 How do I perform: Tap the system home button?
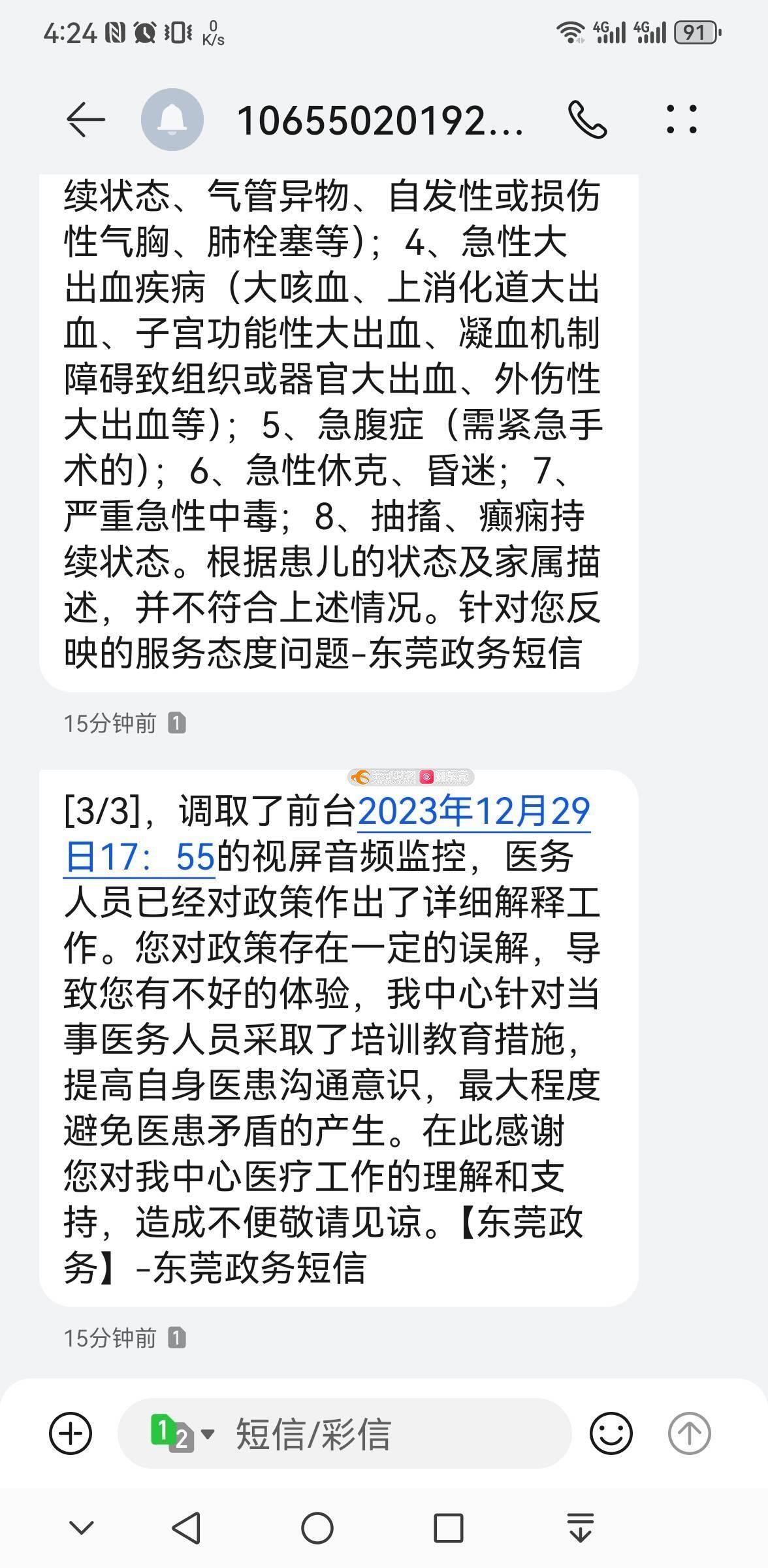(317, 1528)
